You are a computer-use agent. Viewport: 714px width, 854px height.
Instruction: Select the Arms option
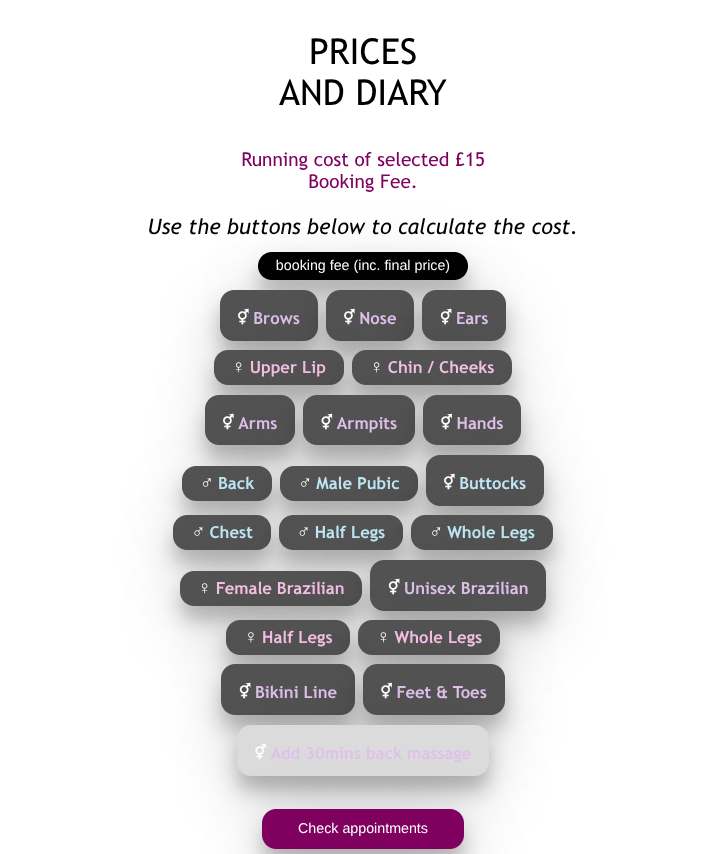[x=250, y=421]
